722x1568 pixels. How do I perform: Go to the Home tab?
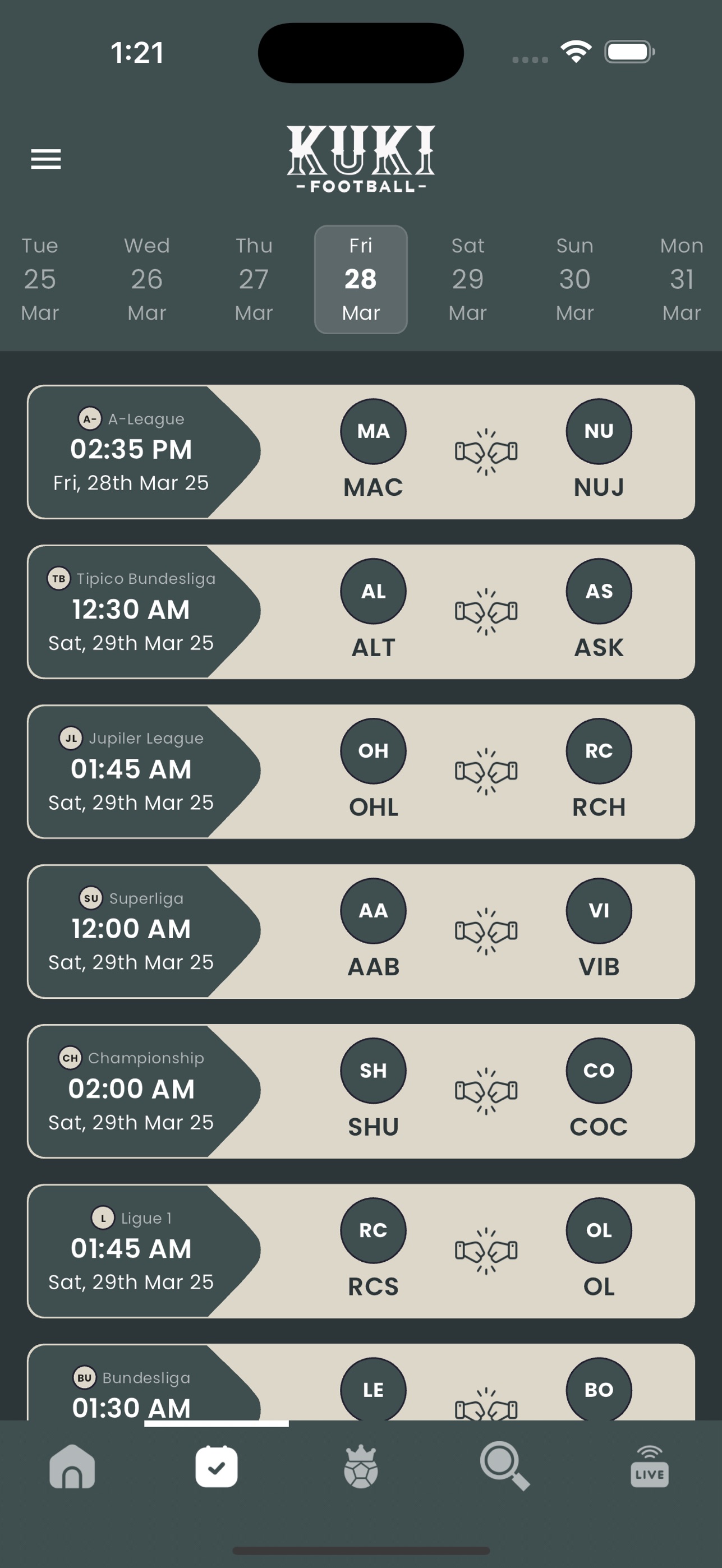click(72, 1466)
